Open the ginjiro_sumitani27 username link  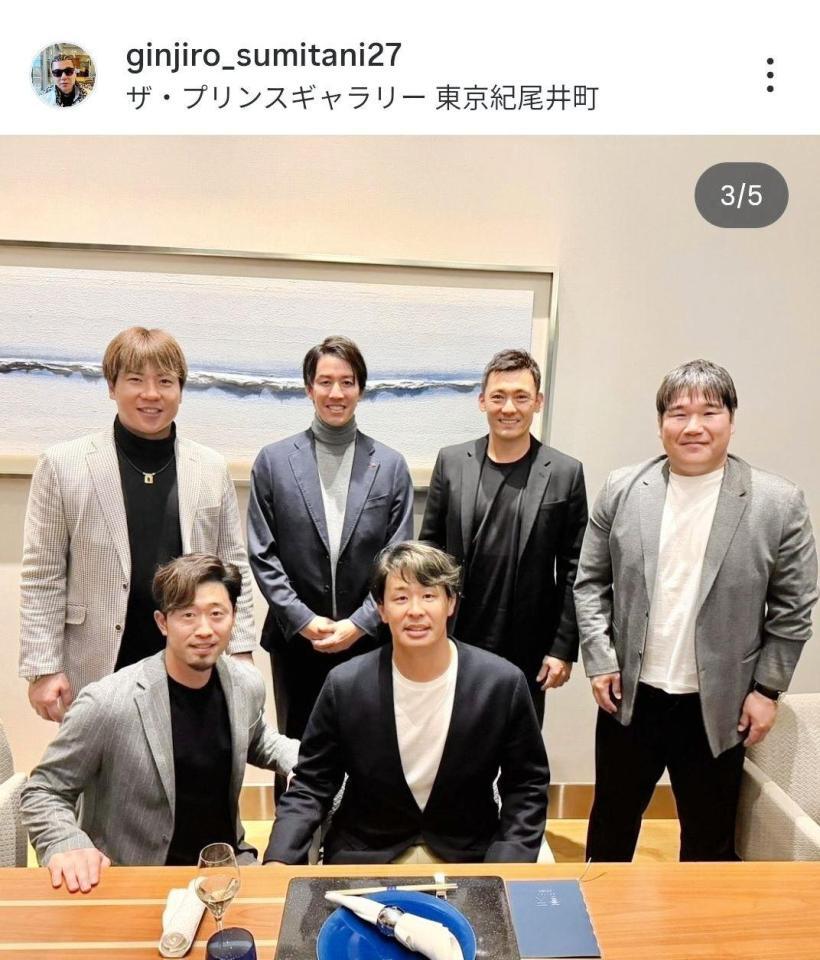click(x=264, y=55)
